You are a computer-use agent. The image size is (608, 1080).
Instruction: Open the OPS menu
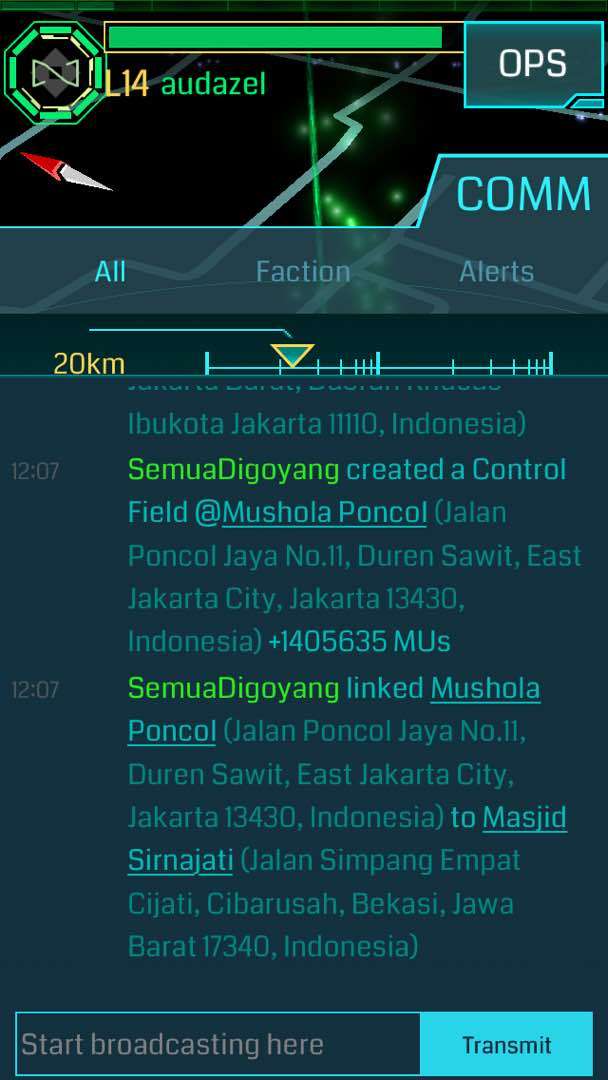point(533,63)
